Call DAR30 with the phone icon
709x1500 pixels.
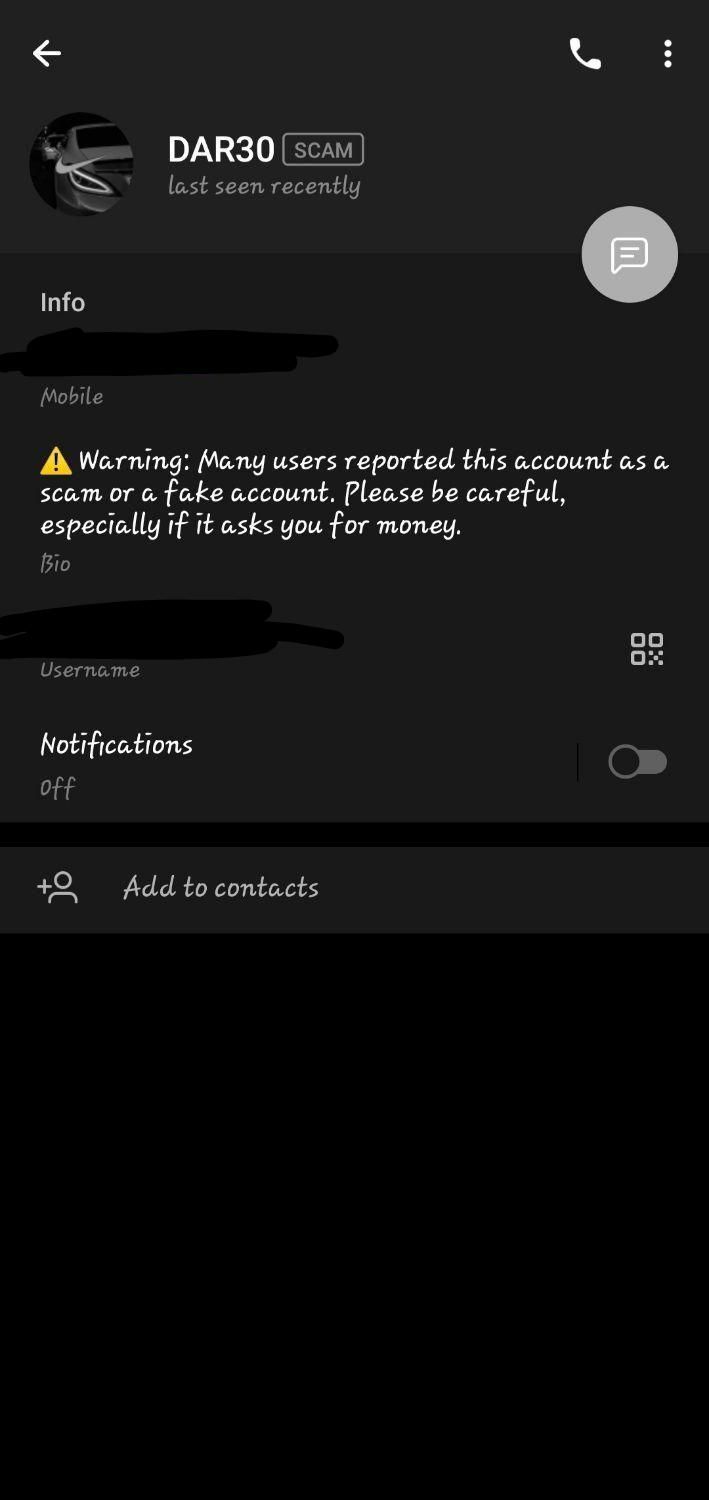point(585,53)
